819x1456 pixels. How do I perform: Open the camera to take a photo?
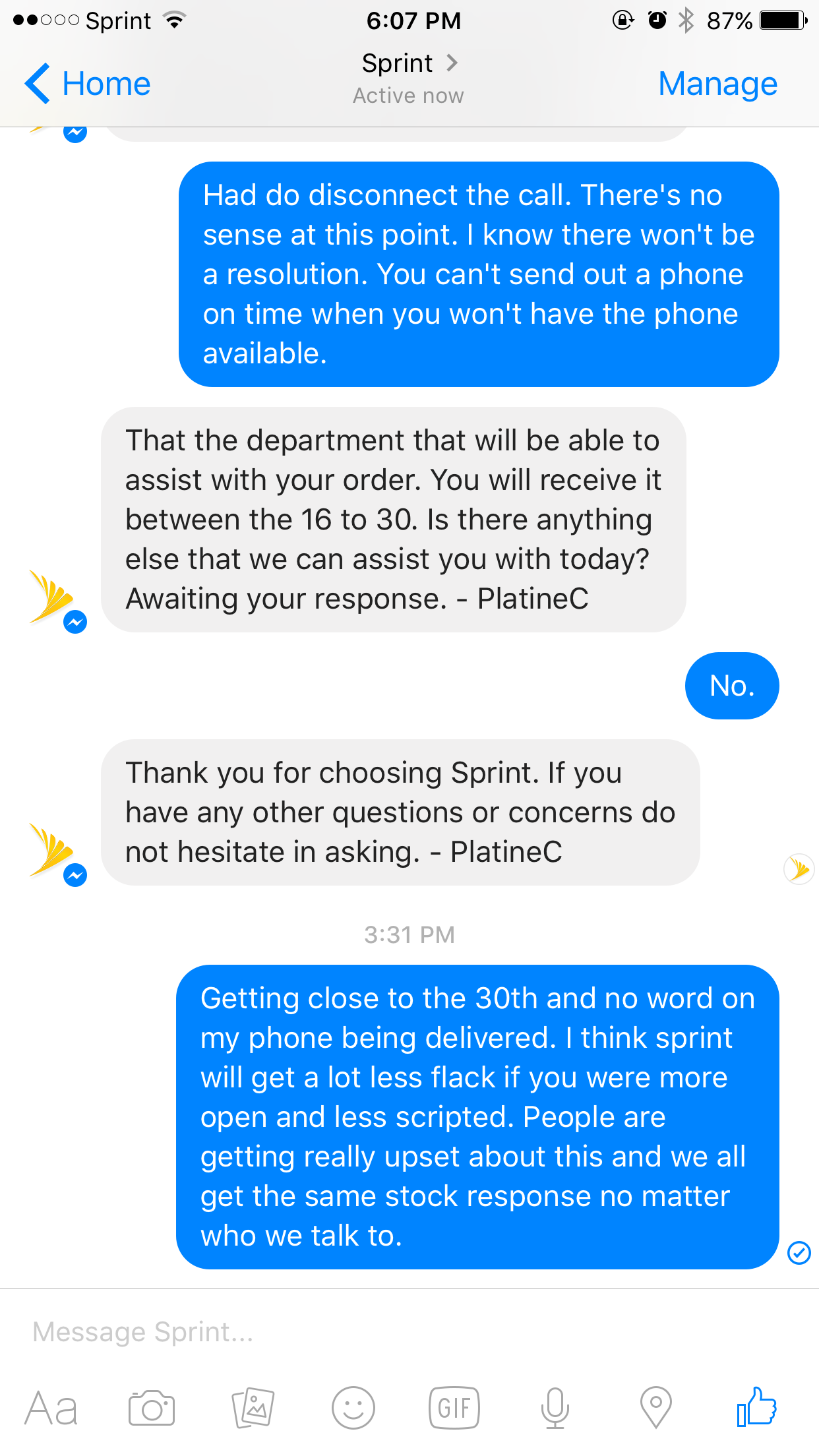152,1409
